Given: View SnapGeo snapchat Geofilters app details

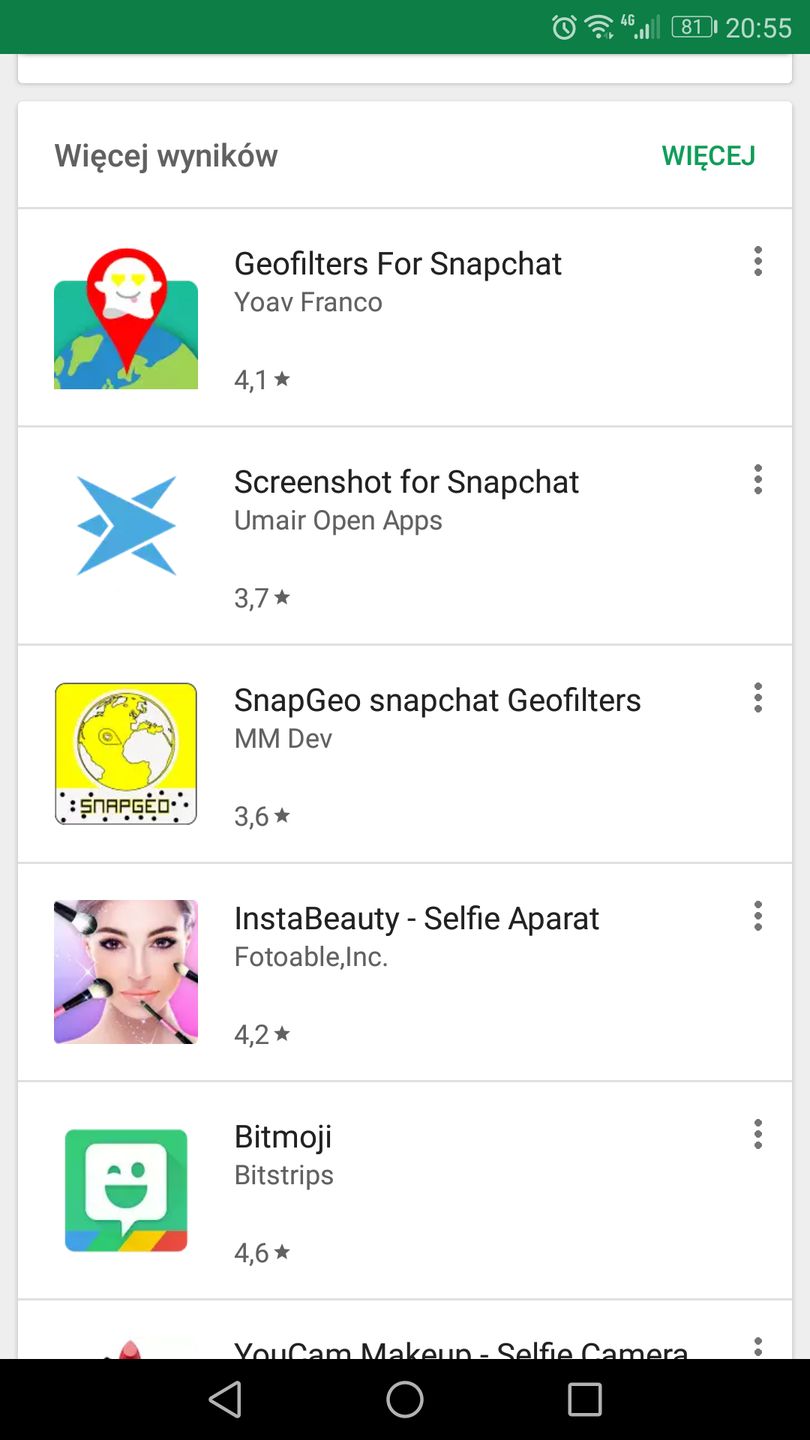Looking at the screenshot, I should (x=437, y=700).
